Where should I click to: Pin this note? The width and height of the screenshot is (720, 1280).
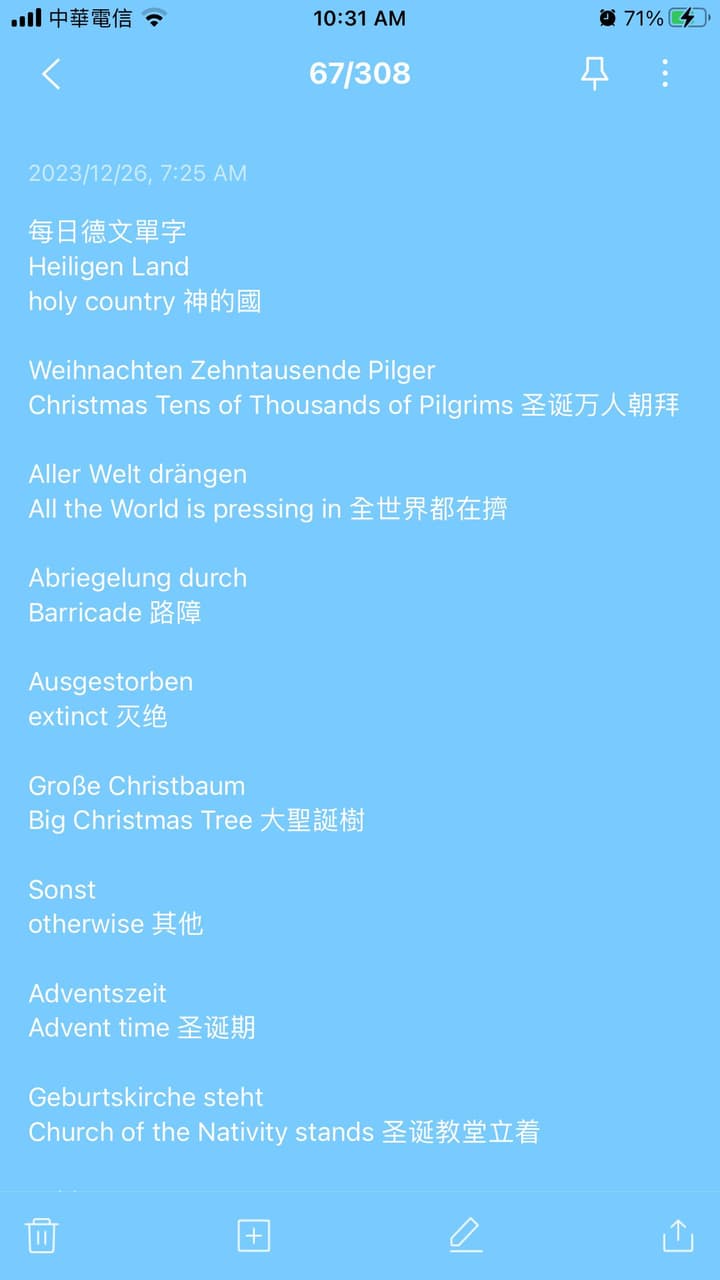tap(595, 73)
